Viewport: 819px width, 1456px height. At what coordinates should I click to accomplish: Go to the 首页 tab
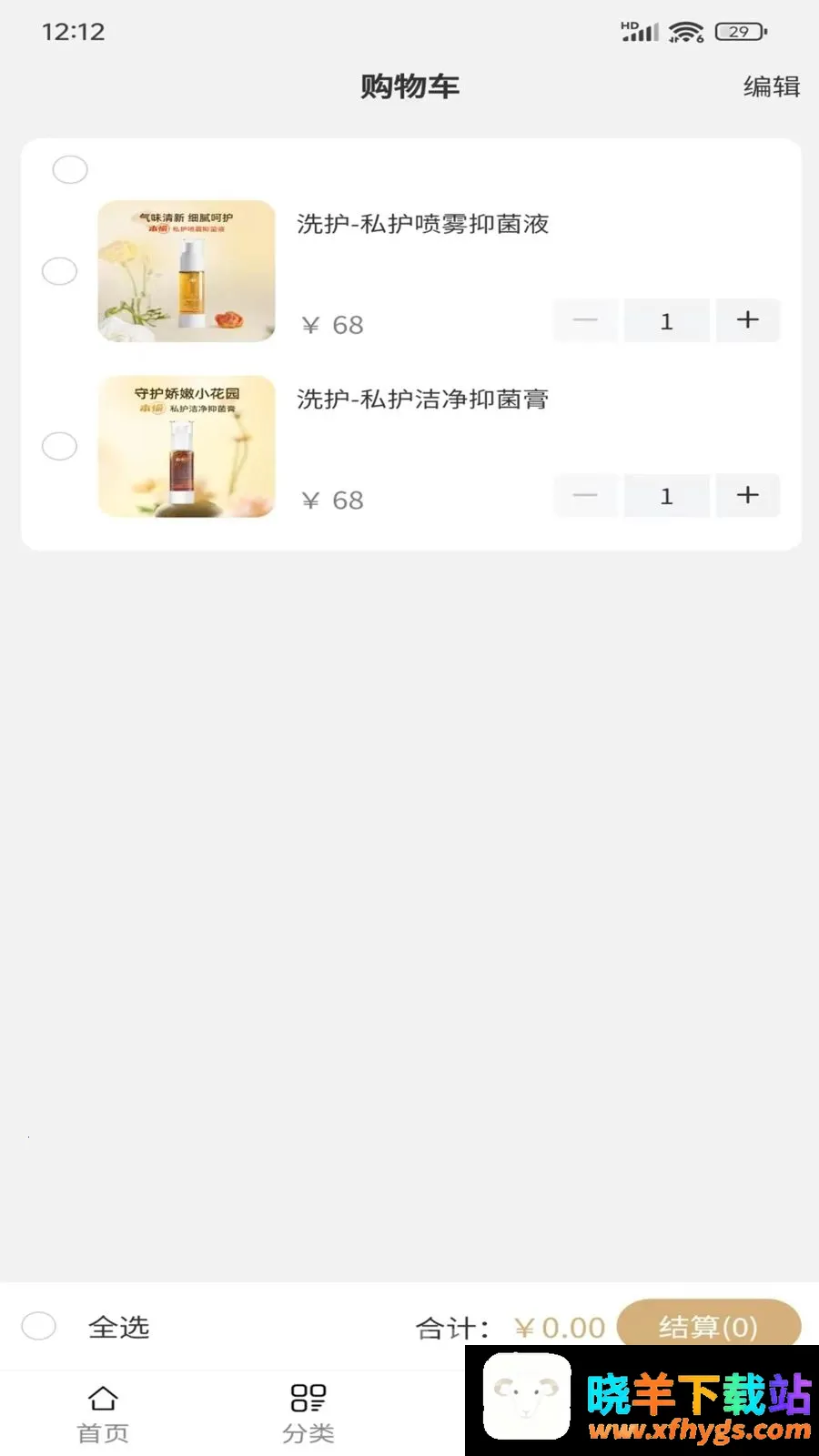point(103,1414)
